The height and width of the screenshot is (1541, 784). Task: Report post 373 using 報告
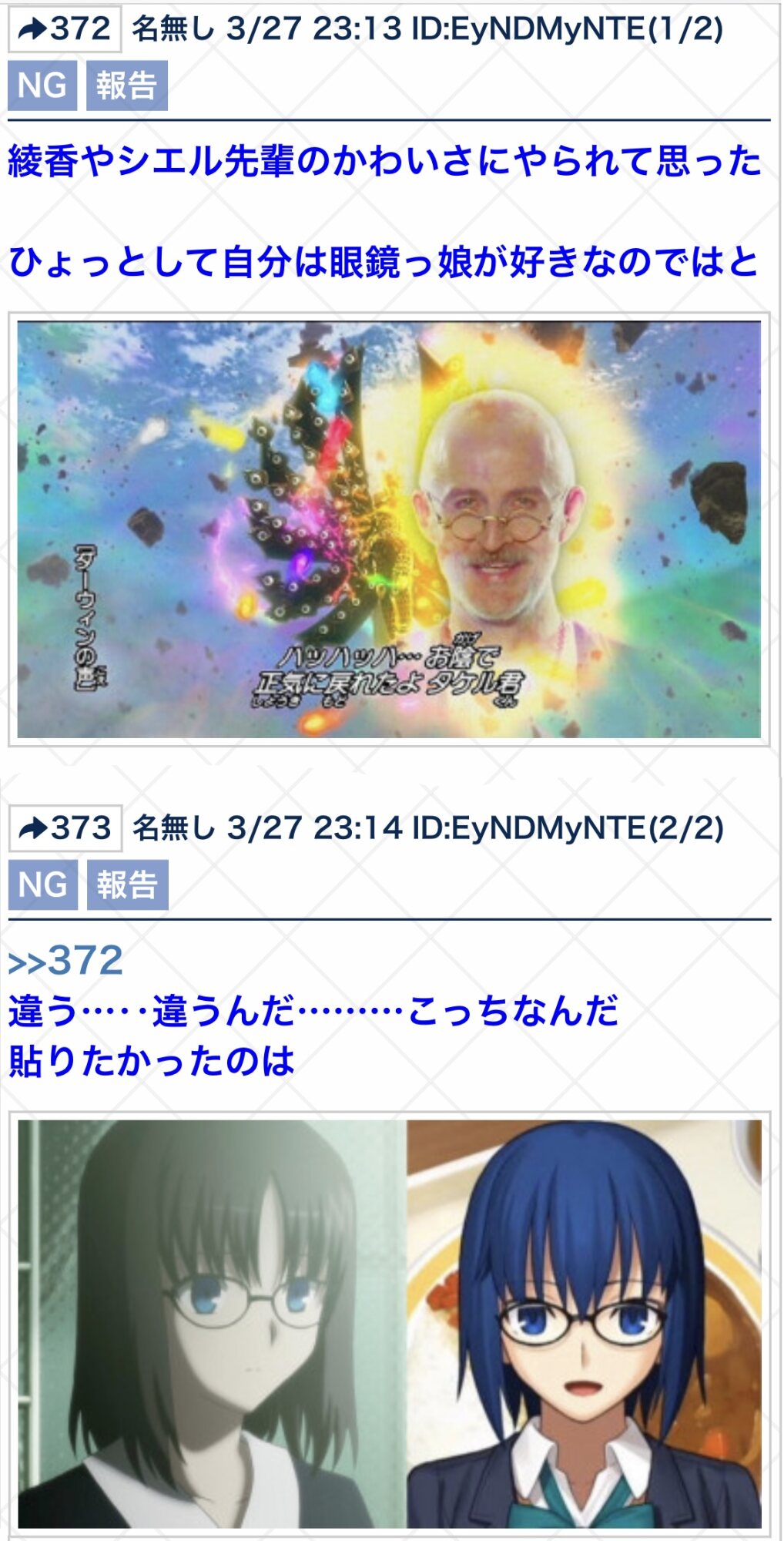[127, 885]
